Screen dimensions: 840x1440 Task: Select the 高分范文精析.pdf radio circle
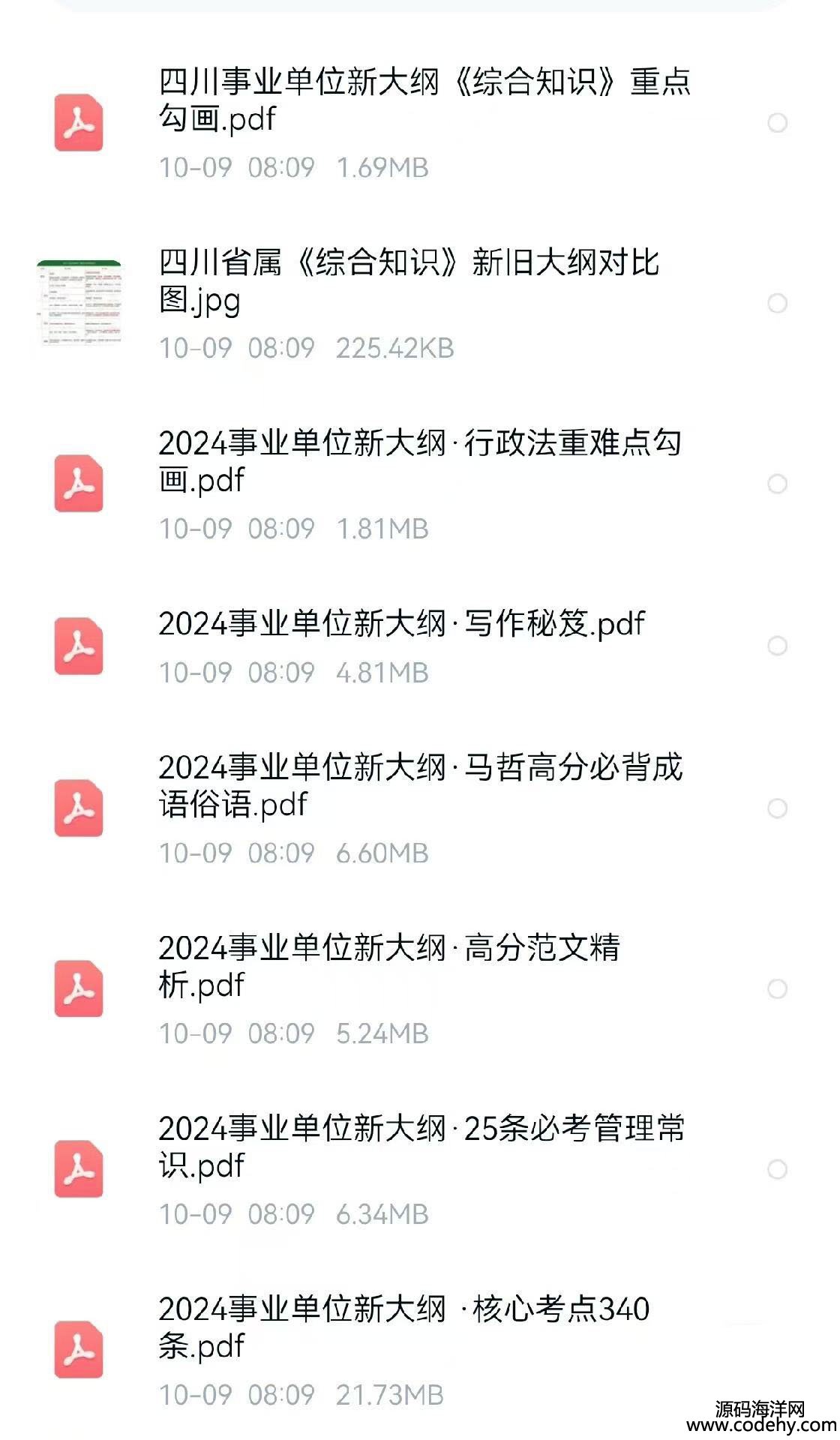[x=778, y=988]
